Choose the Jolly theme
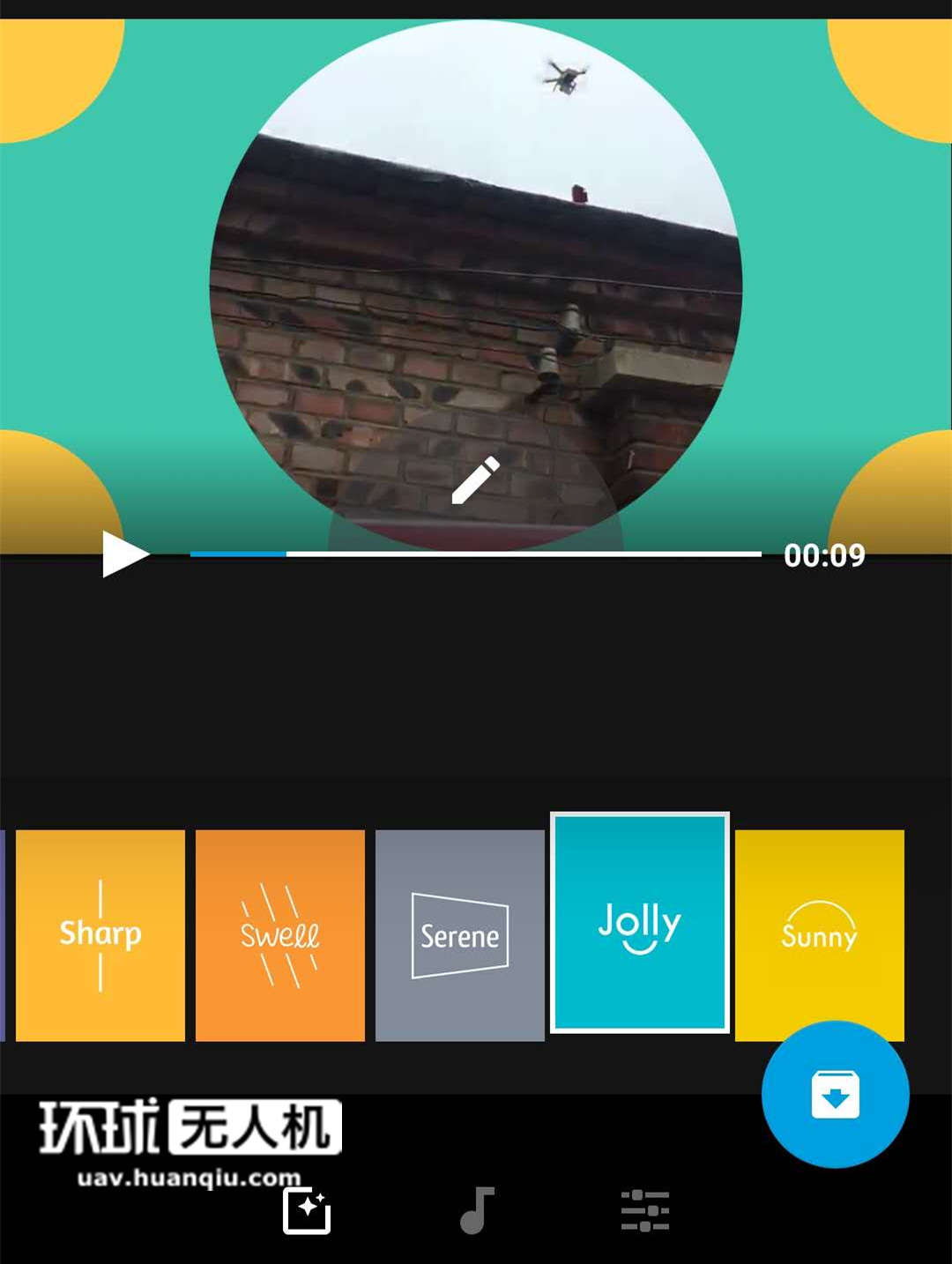The width and height of the screenshot is (952, 1264). click(x=640, y=922)
